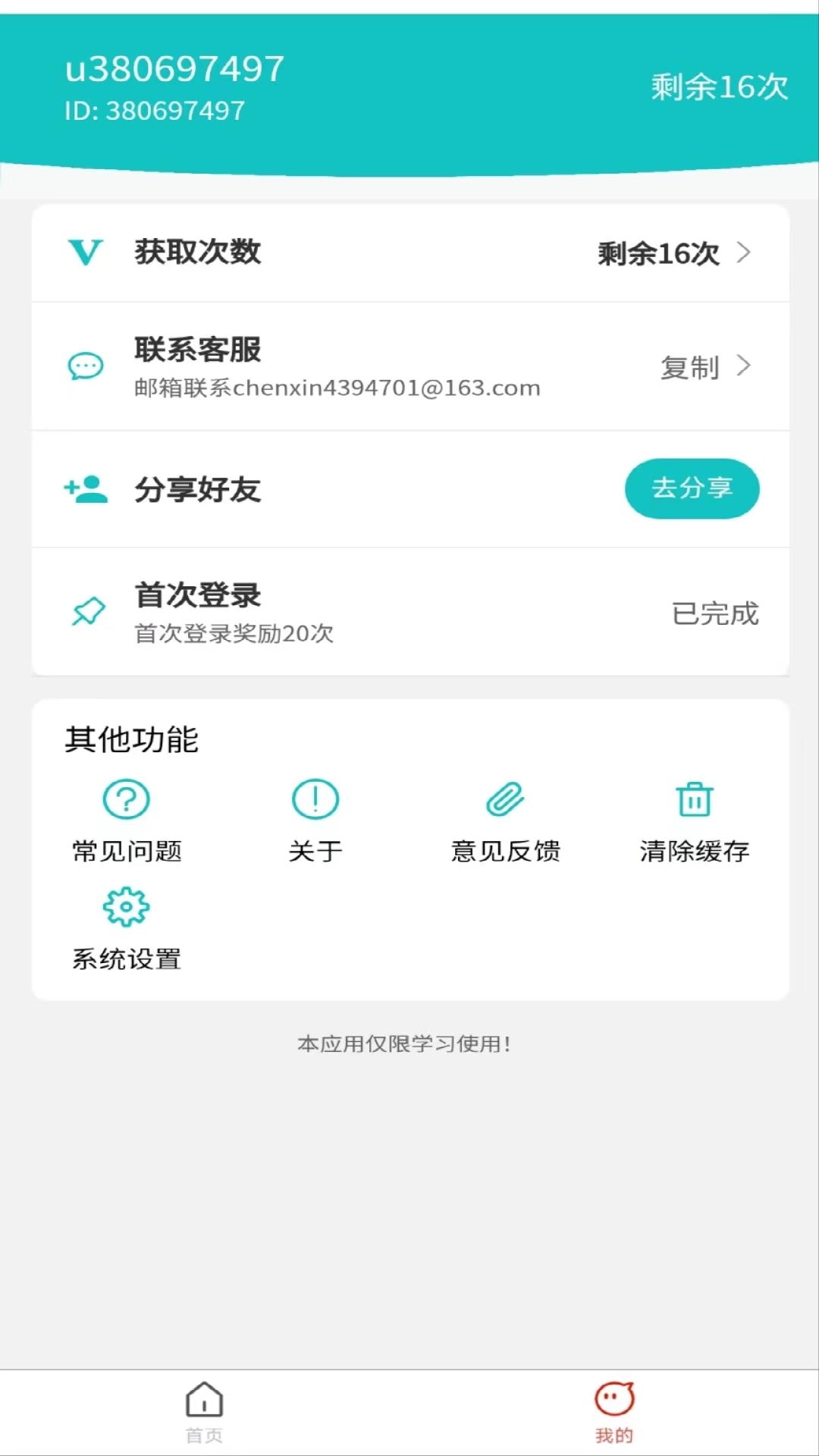The image size is (819, 1456).
Task: Click the exclamation icon for 关于
Action: coord(315,799)
